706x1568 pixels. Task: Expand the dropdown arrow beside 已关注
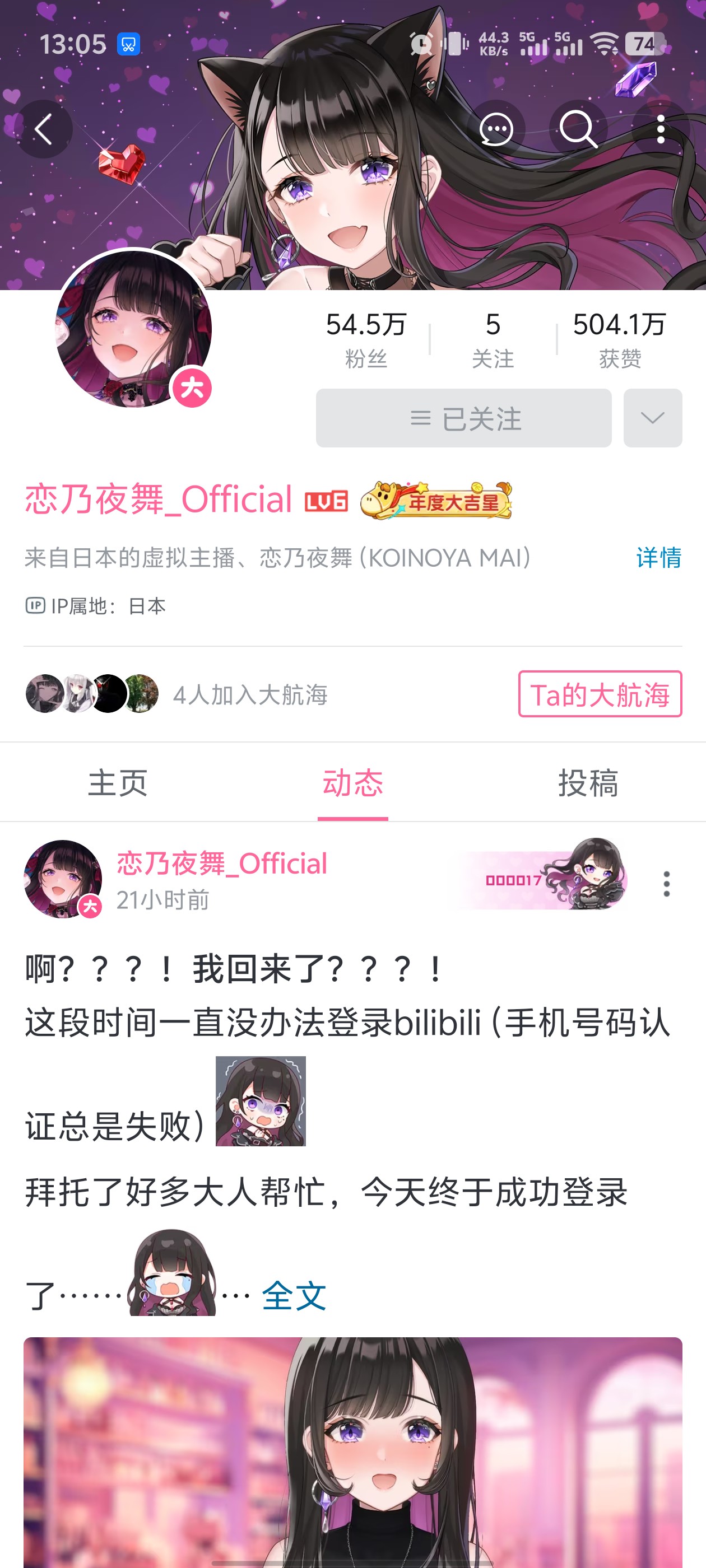[x=652, y=419]
